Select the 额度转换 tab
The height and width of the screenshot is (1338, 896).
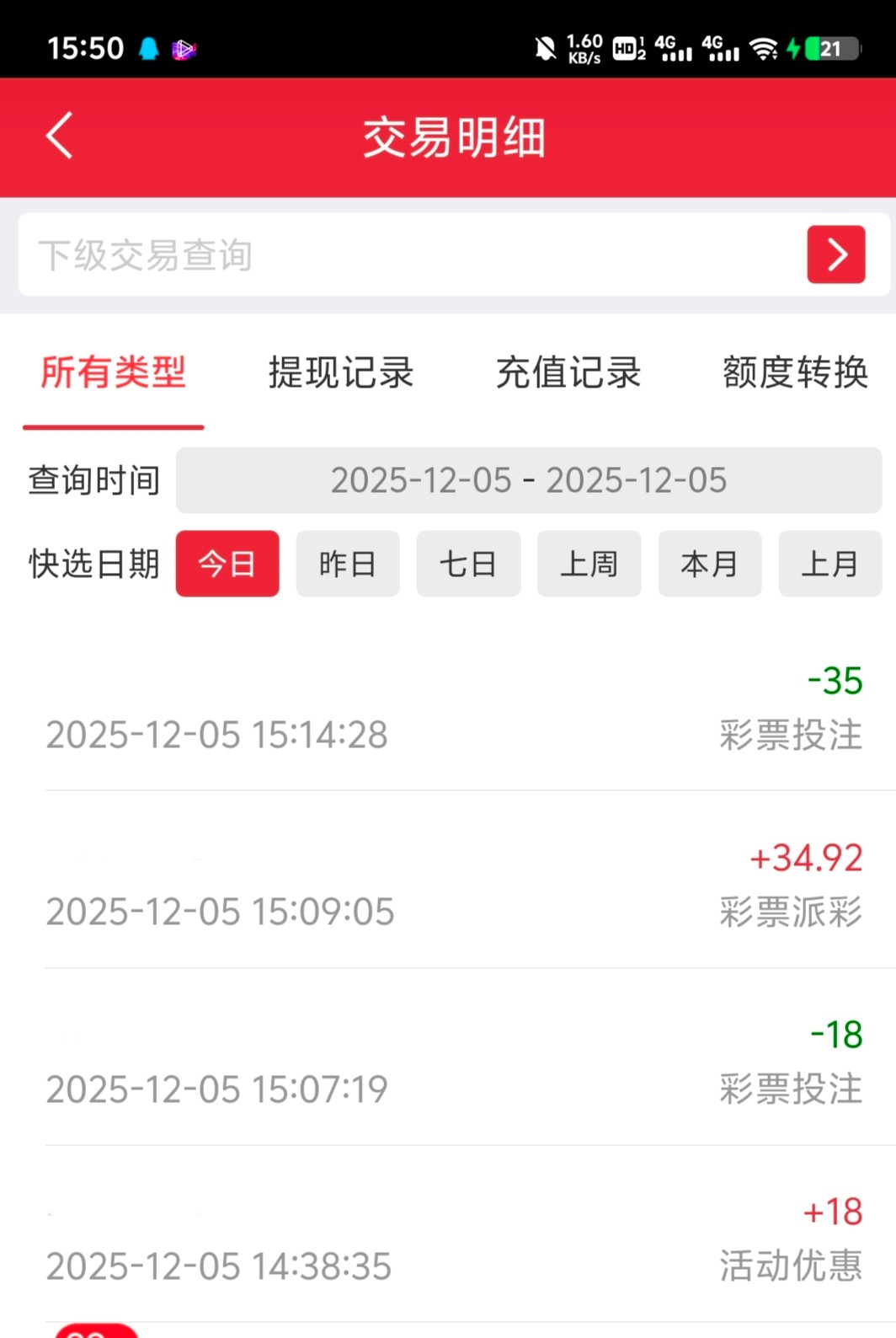click(x=795, y=372)
